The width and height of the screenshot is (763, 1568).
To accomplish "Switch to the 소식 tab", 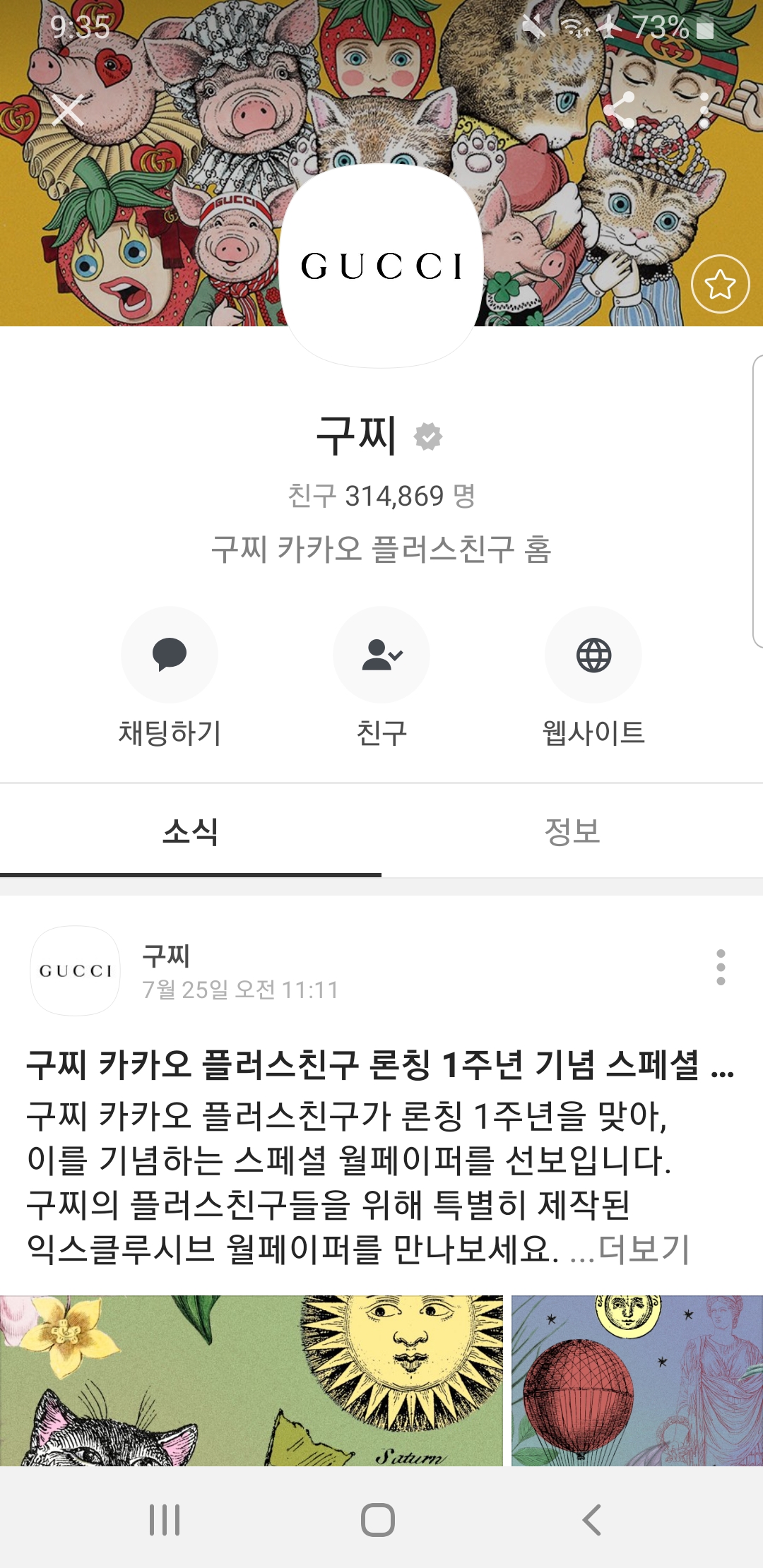I will [x=191, y=831].
